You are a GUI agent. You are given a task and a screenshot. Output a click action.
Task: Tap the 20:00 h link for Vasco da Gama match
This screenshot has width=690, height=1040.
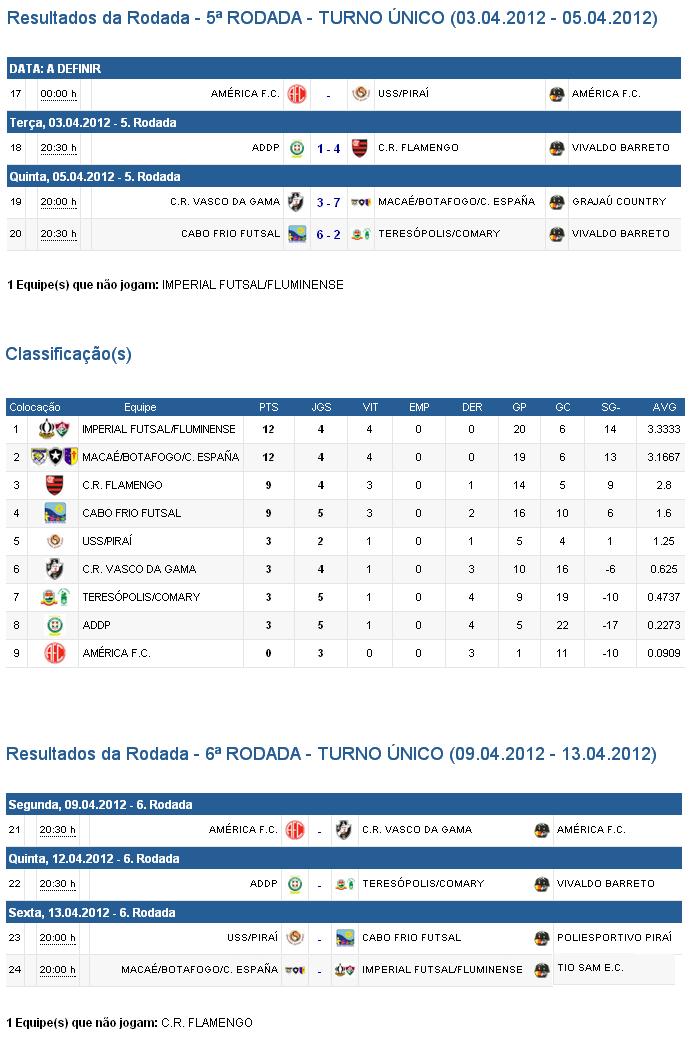tap(58, 202)
